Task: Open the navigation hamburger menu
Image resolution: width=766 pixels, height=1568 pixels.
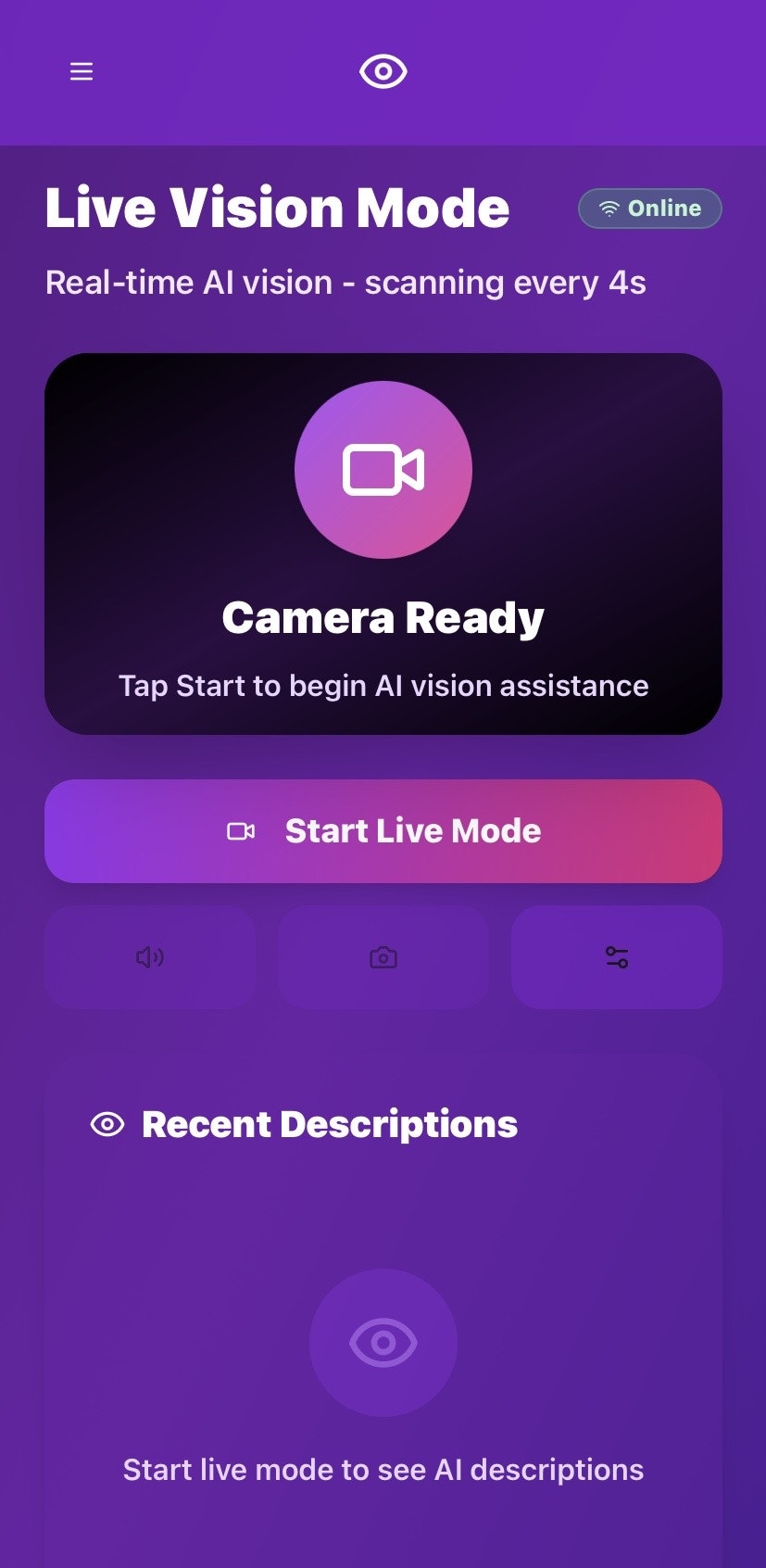Action: point(82,71)
